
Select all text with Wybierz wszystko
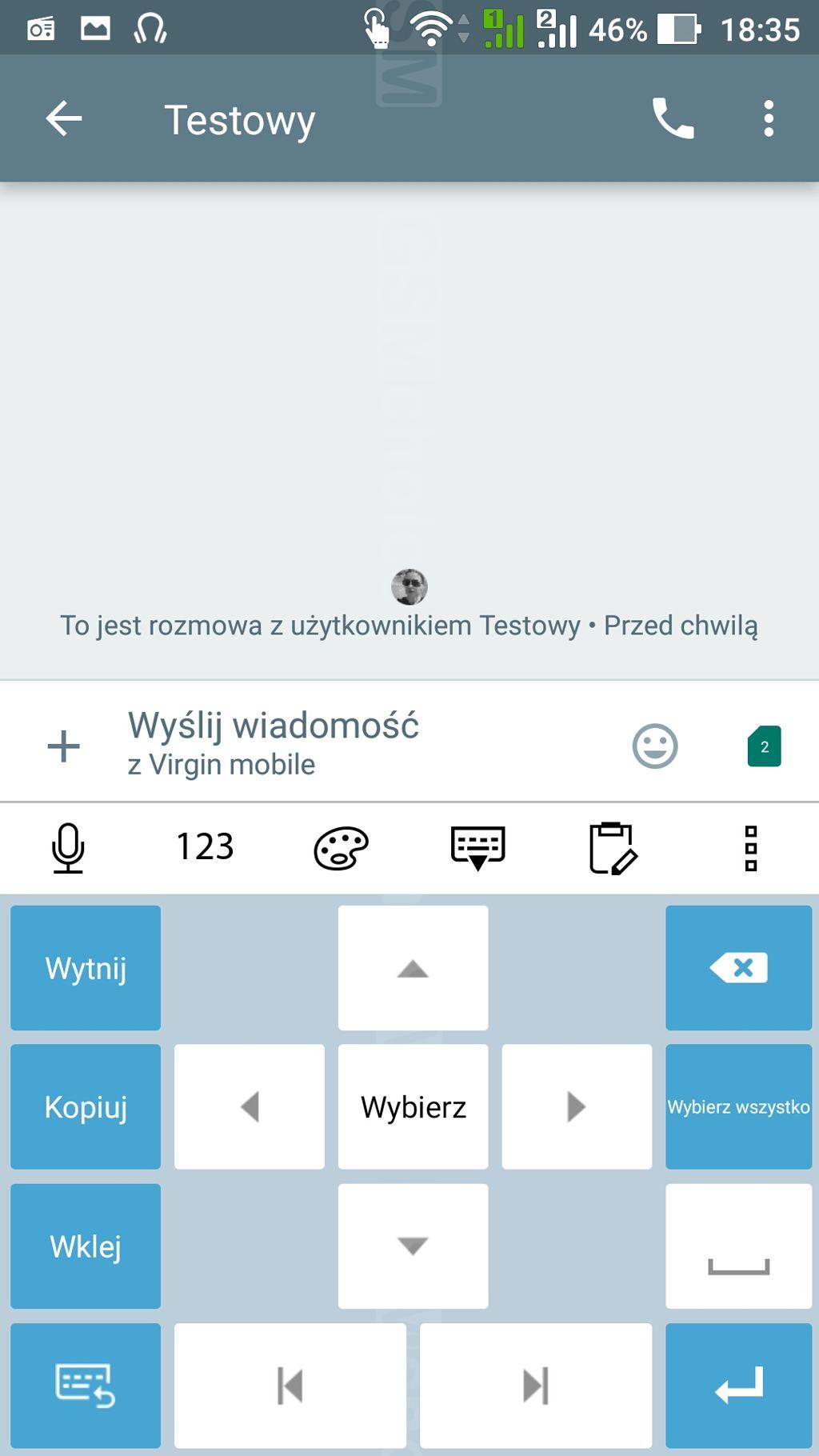739,1107
